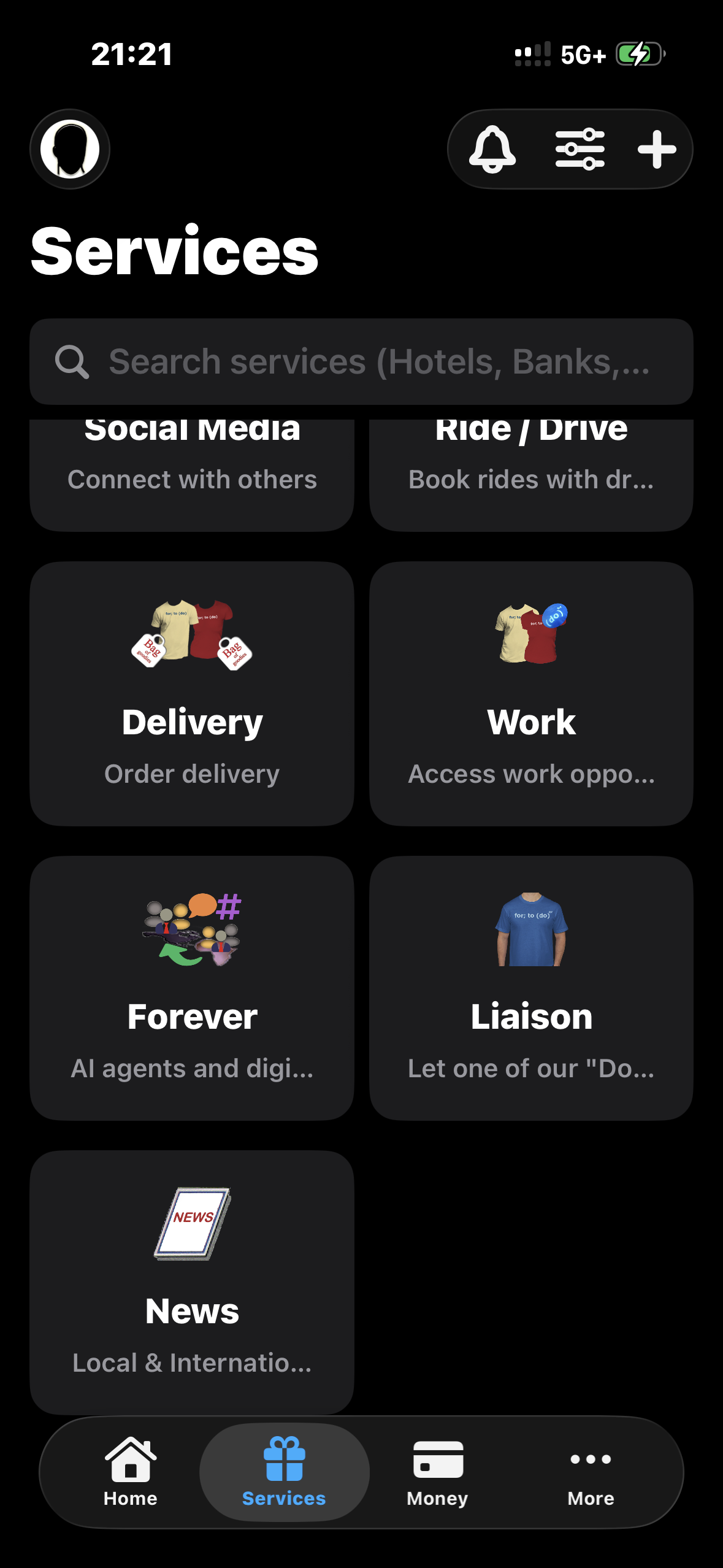The height and width of the screenshot is (1568, 723).
Task: Open the Ride / Drive service card
Action: tap(531, 472)
